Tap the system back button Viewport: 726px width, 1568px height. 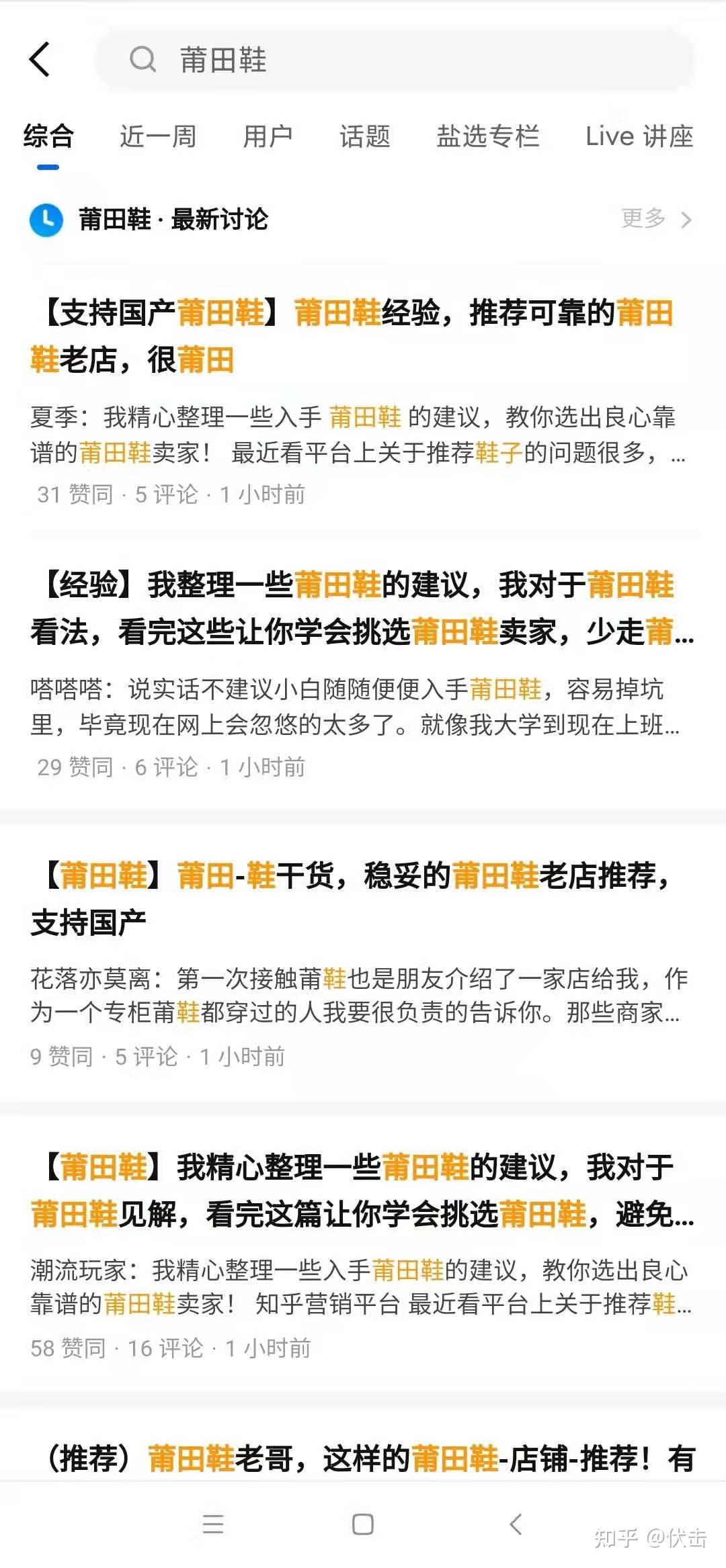coord(516,1524)
